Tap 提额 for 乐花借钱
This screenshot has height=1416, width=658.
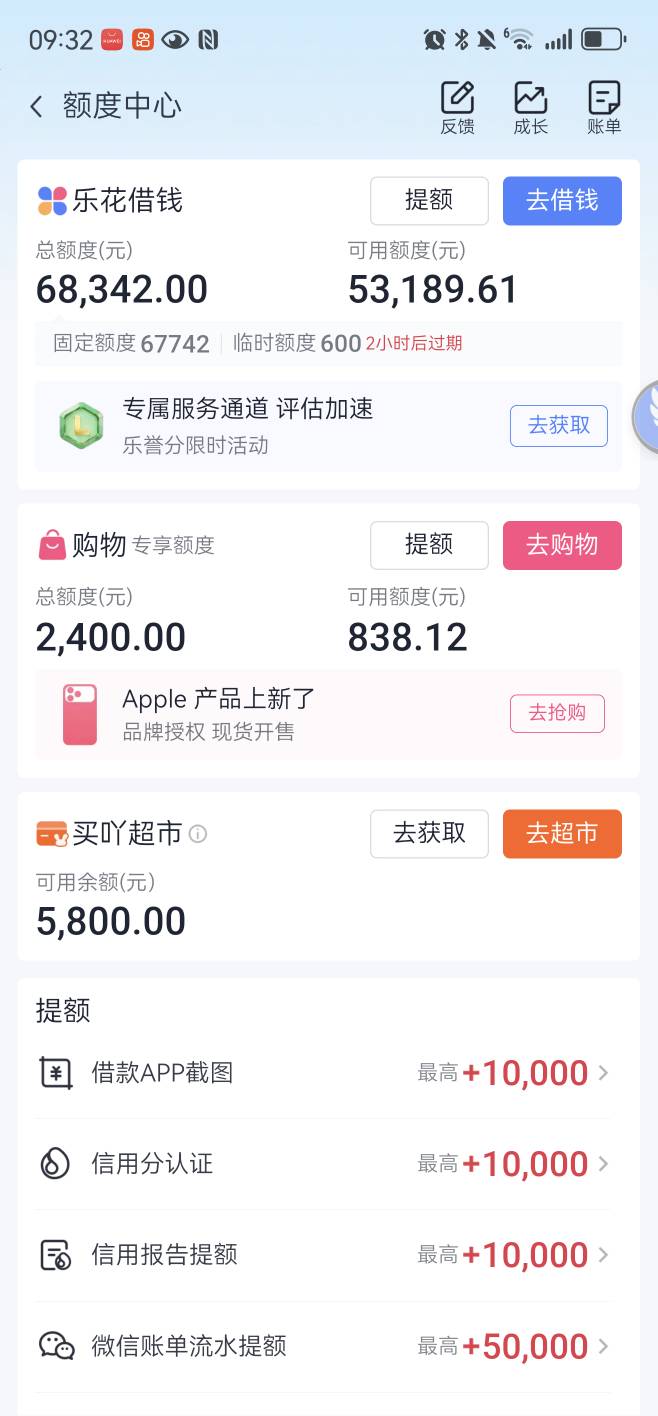click(x=429, y=201)
